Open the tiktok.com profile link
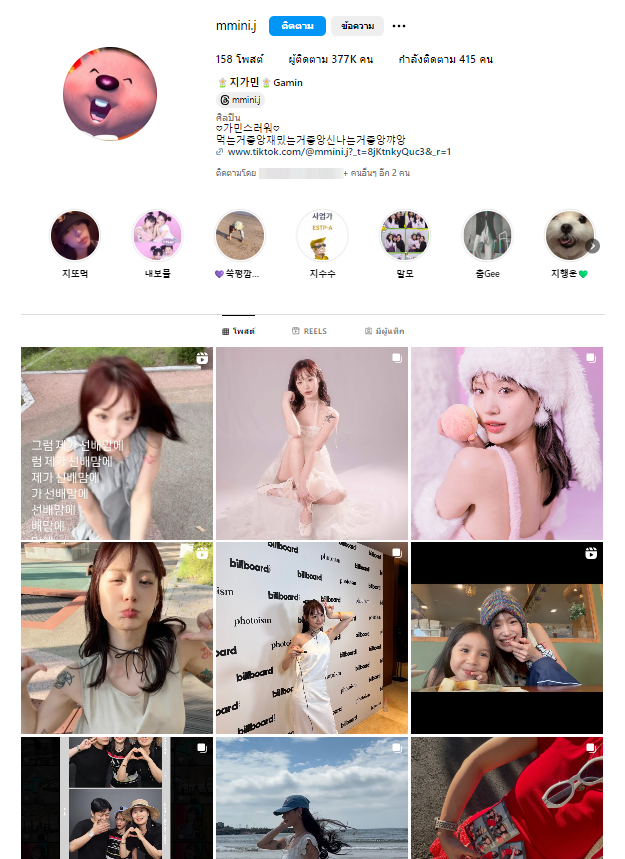625x859 pixels. click(x=339, y=152)
